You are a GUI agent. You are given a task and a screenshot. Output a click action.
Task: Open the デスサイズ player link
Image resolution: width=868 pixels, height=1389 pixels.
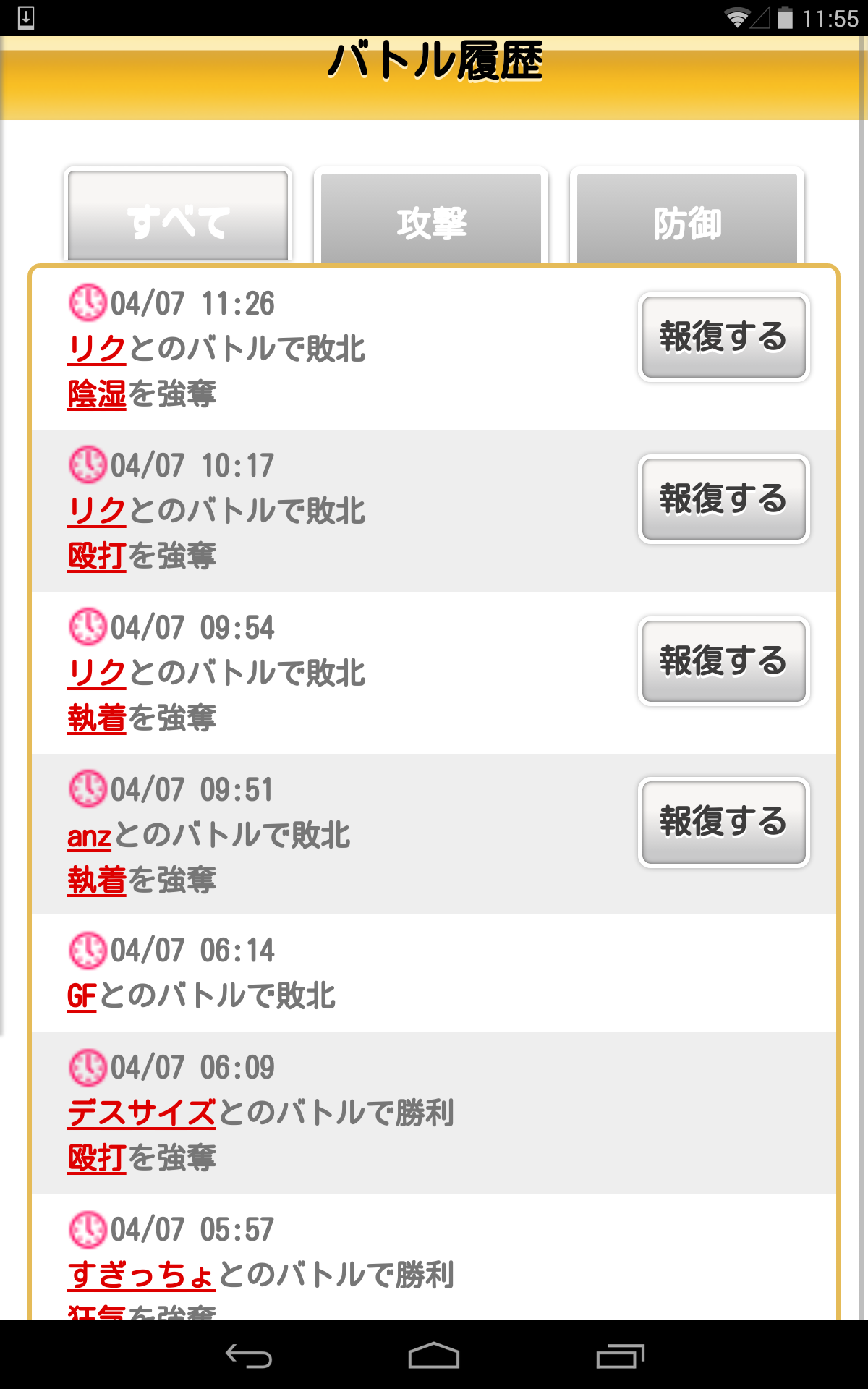coord(141,1113)
